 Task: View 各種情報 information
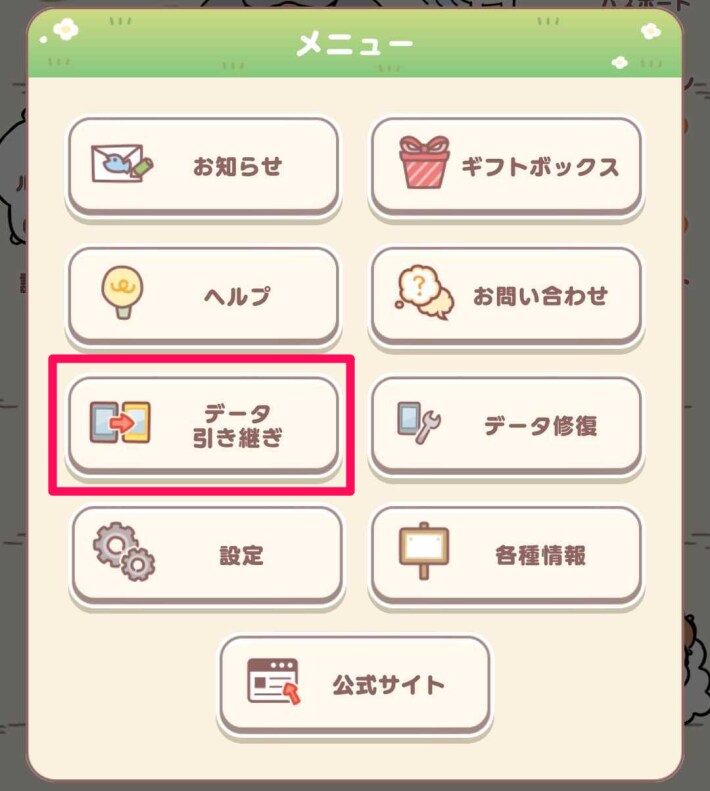coord(505,553)
